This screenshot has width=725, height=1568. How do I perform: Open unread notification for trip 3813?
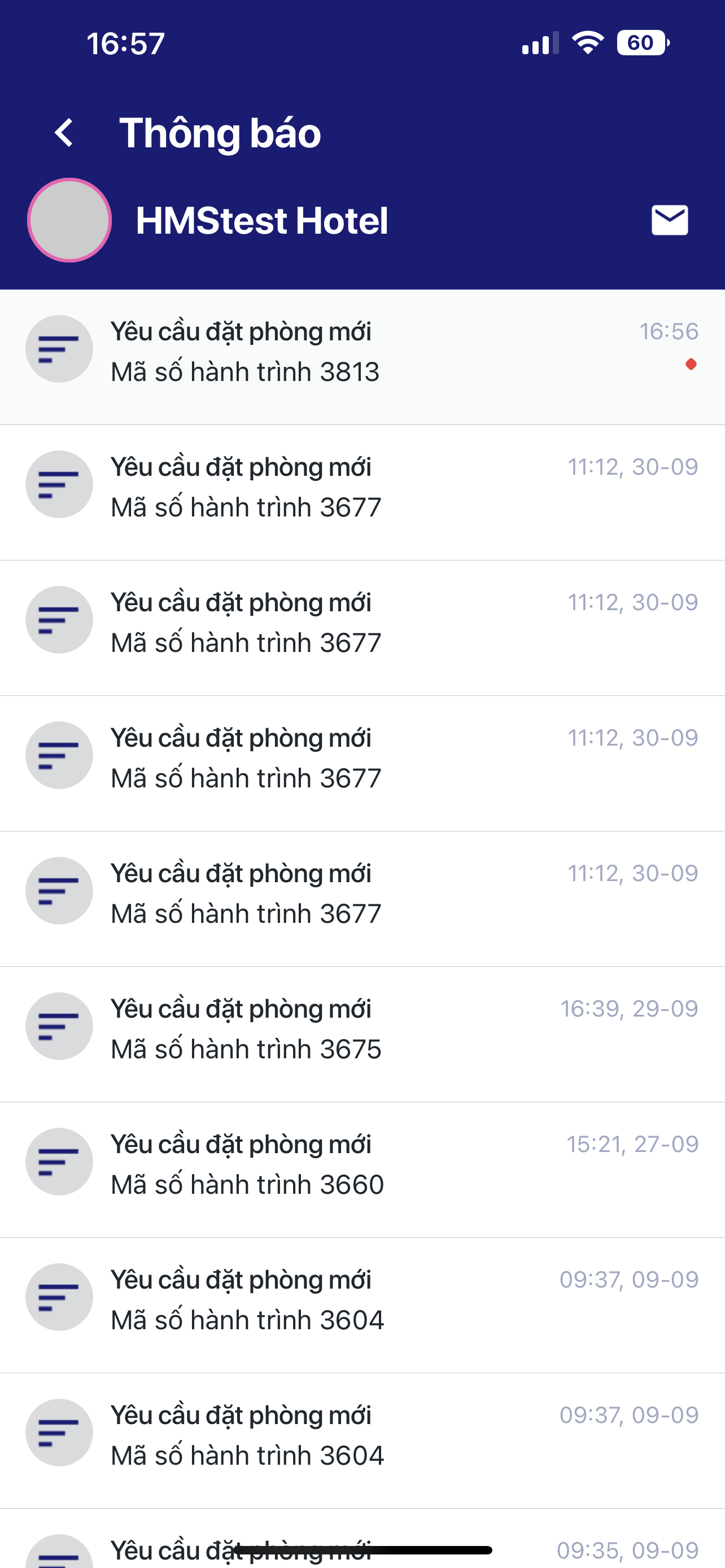point(362,357)
